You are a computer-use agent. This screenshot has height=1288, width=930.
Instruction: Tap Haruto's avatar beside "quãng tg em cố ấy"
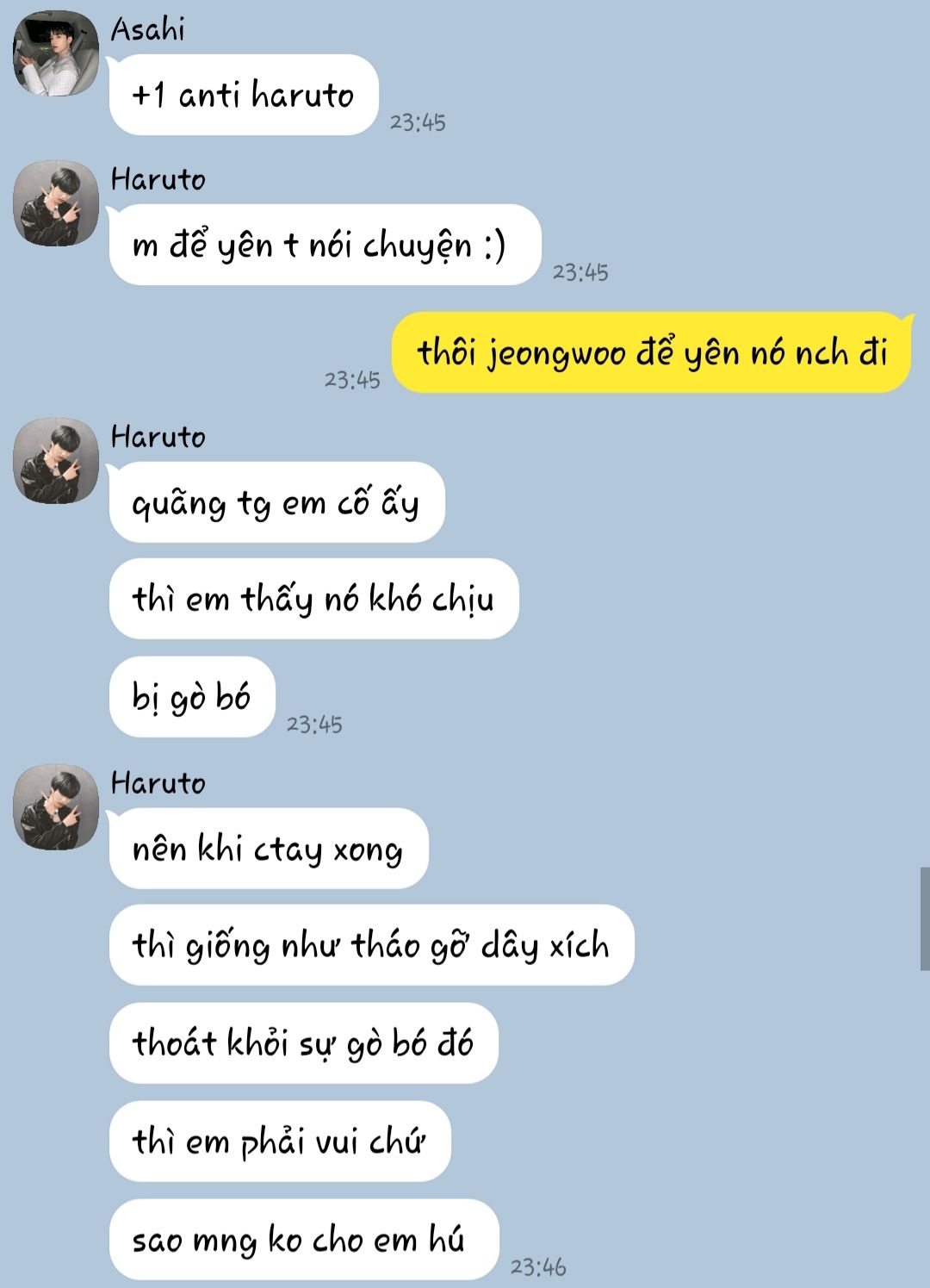click(56, 461)
